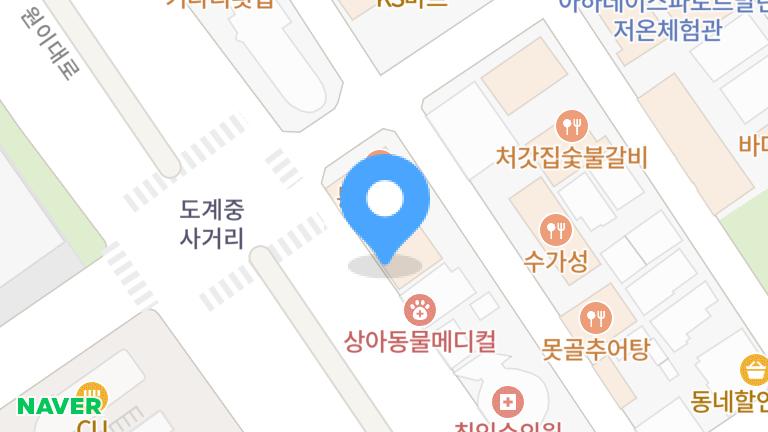Select the 처갓집숯불갈비 restaurant marker

click(572, 126)
